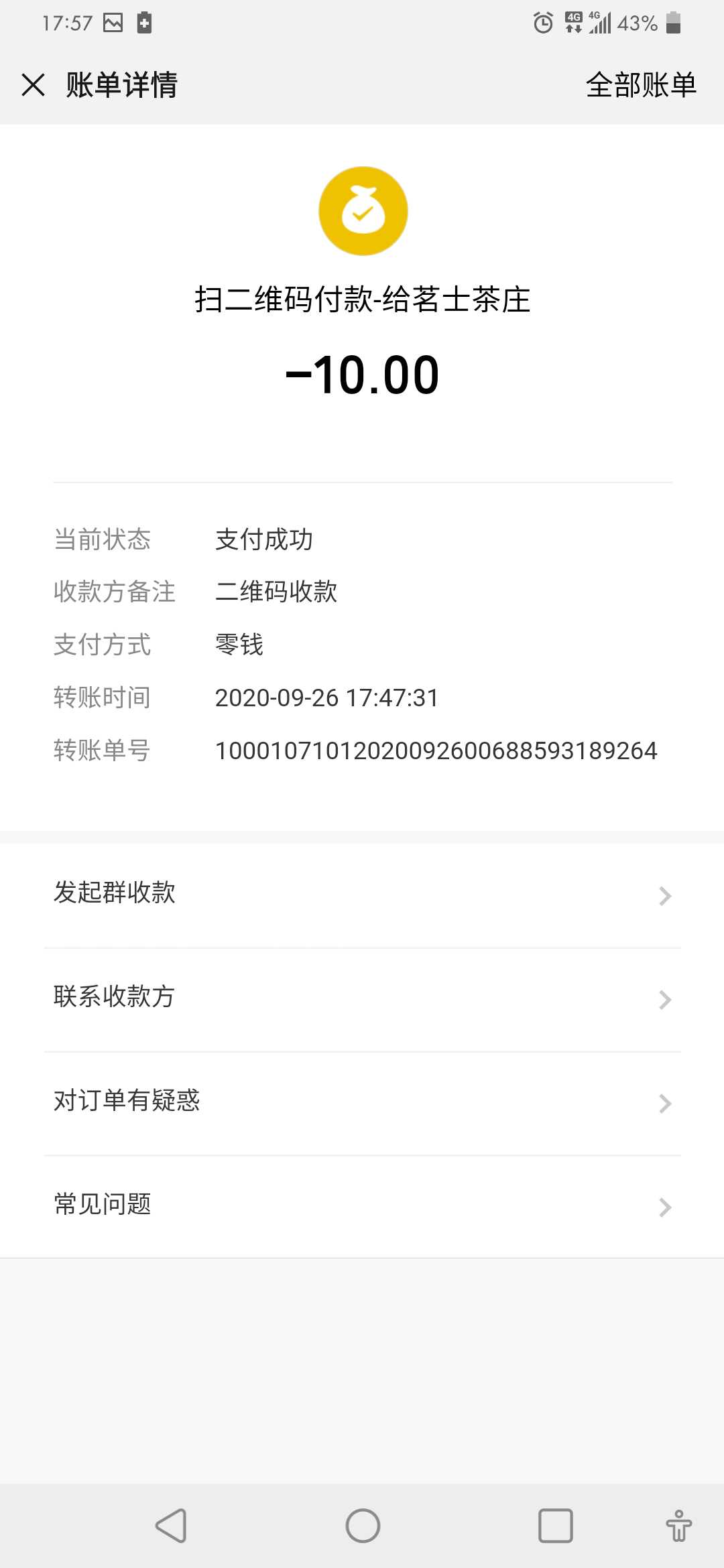Close the 账单详情 page
This screenshot has height=1568, width=724.
pos(33,85)
